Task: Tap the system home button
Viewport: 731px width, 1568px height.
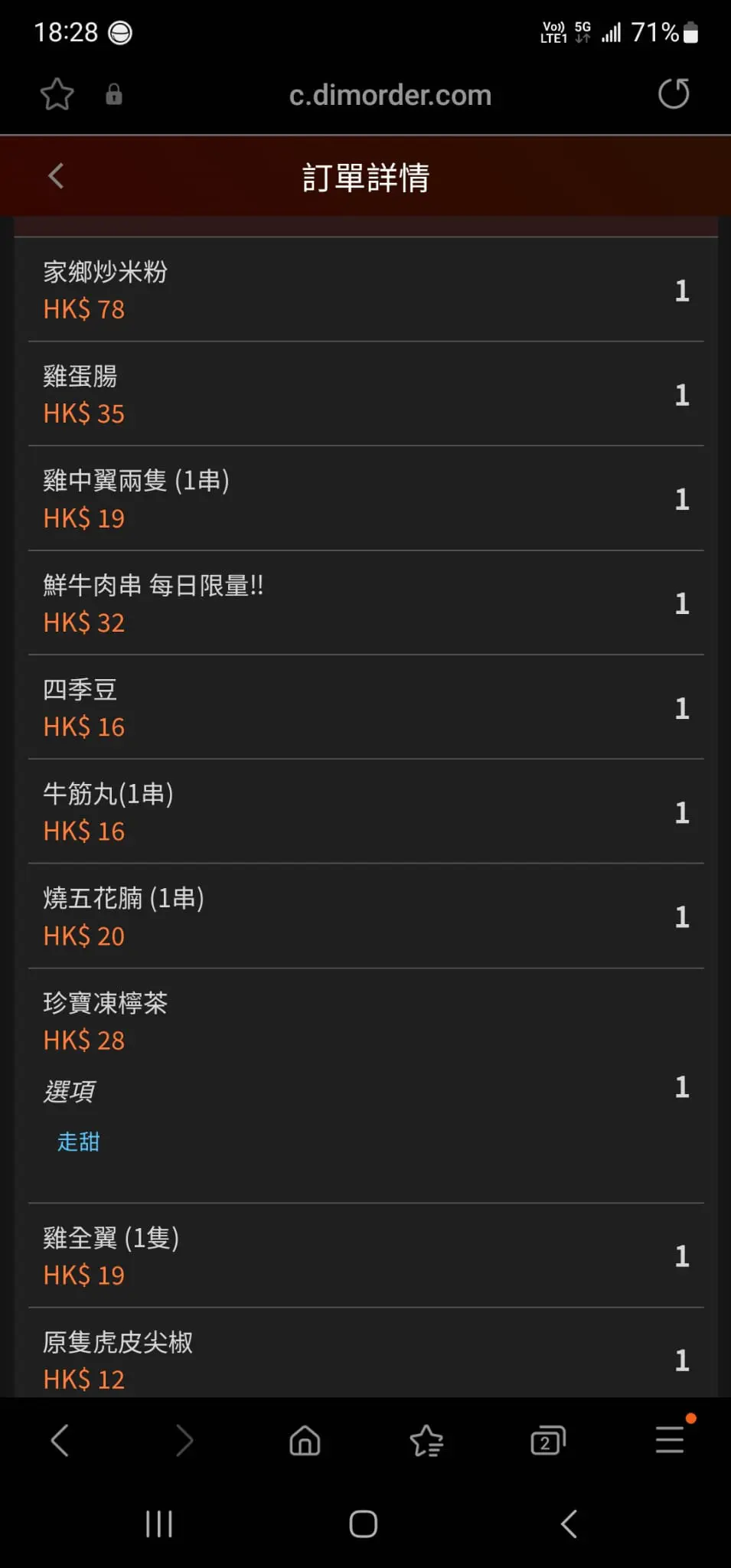Action: click(x=364, y=1524)
